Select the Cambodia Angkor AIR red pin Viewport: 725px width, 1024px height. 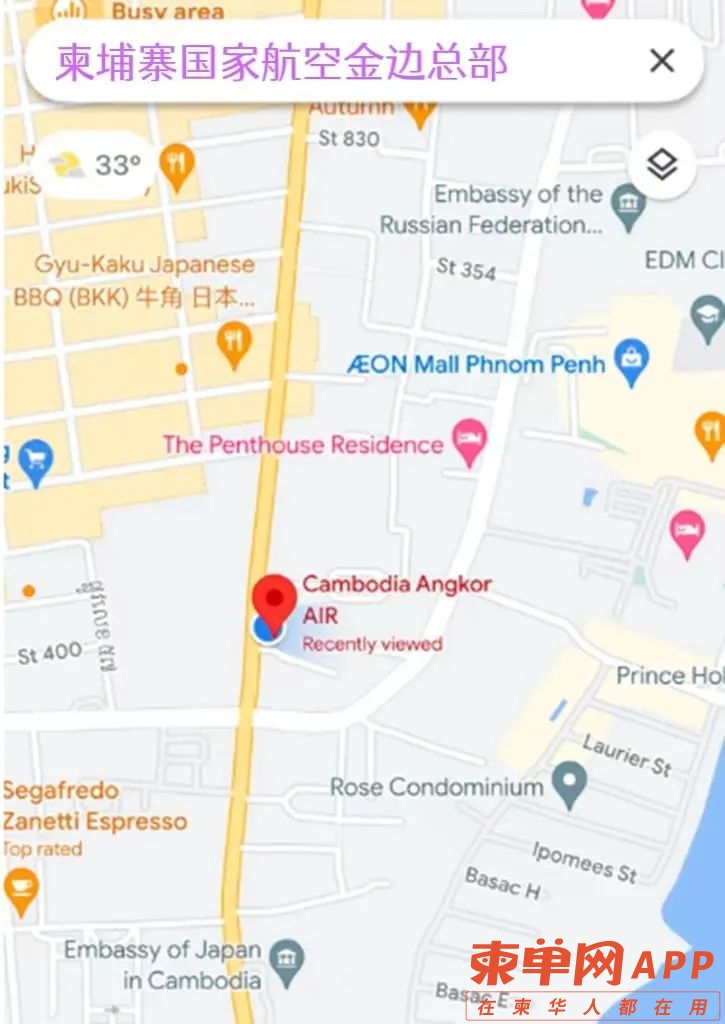tap(273, 600)
